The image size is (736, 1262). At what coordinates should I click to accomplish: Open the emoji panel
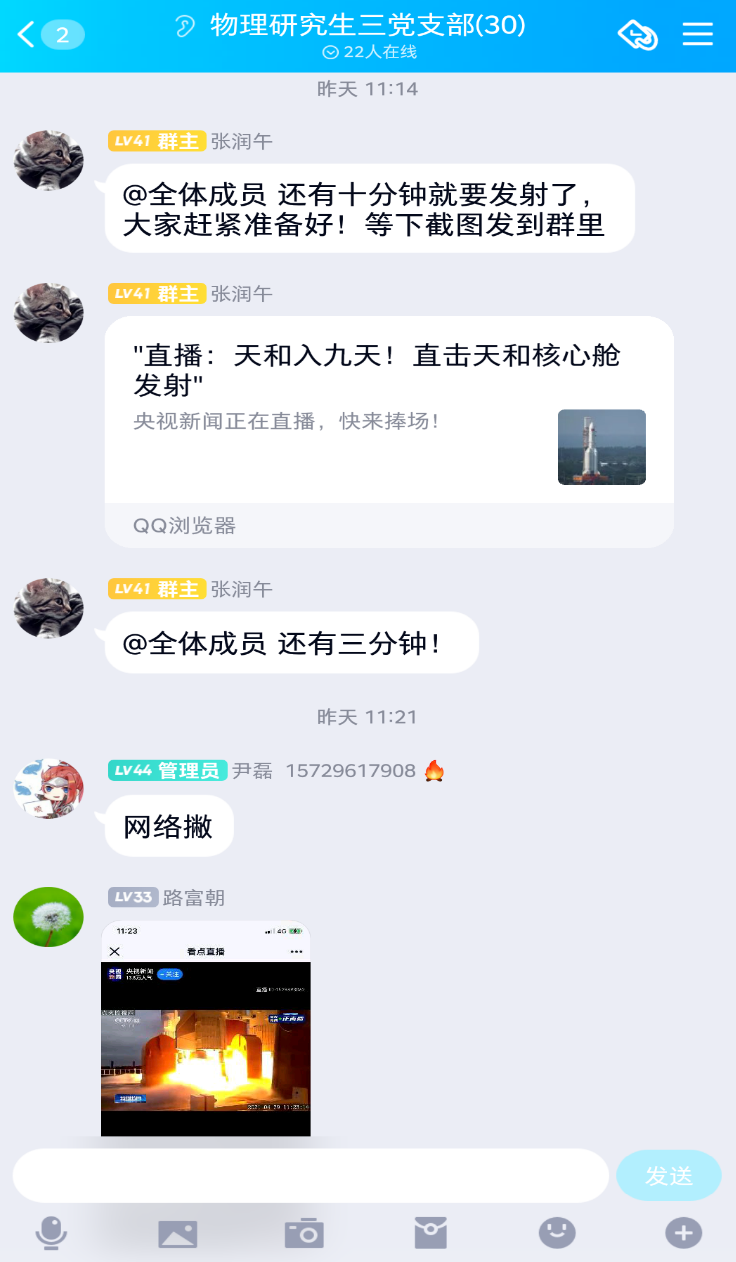[x=557, y=1233]
